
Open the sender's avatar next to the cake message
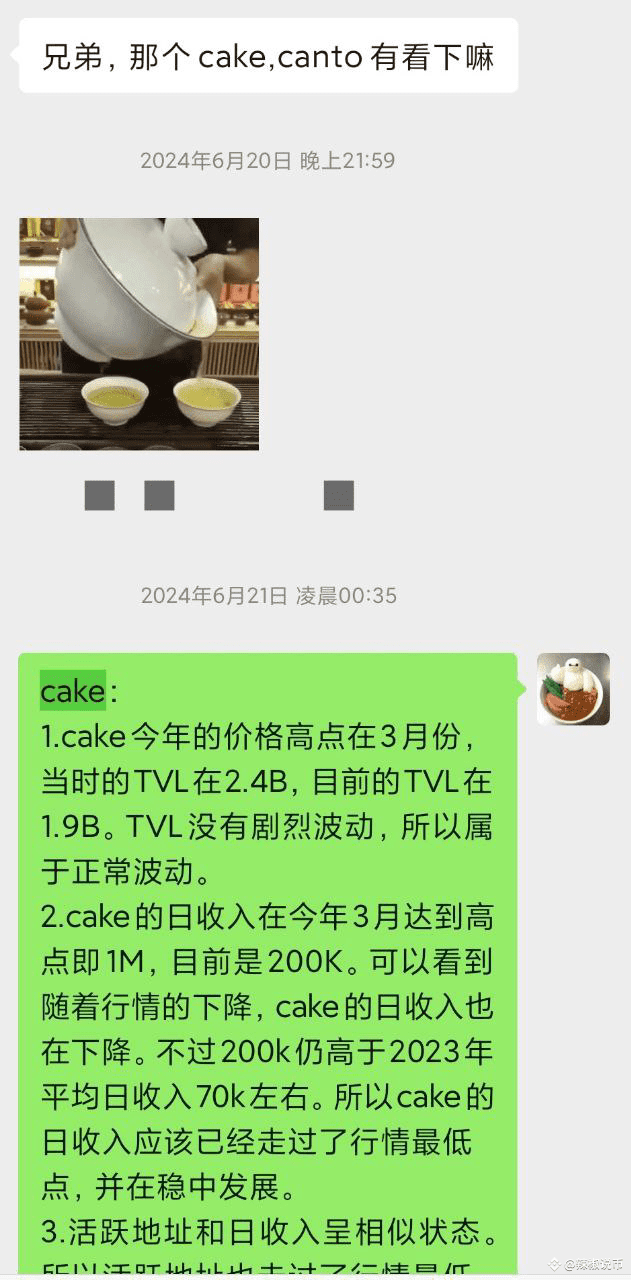tap(573, 689)
